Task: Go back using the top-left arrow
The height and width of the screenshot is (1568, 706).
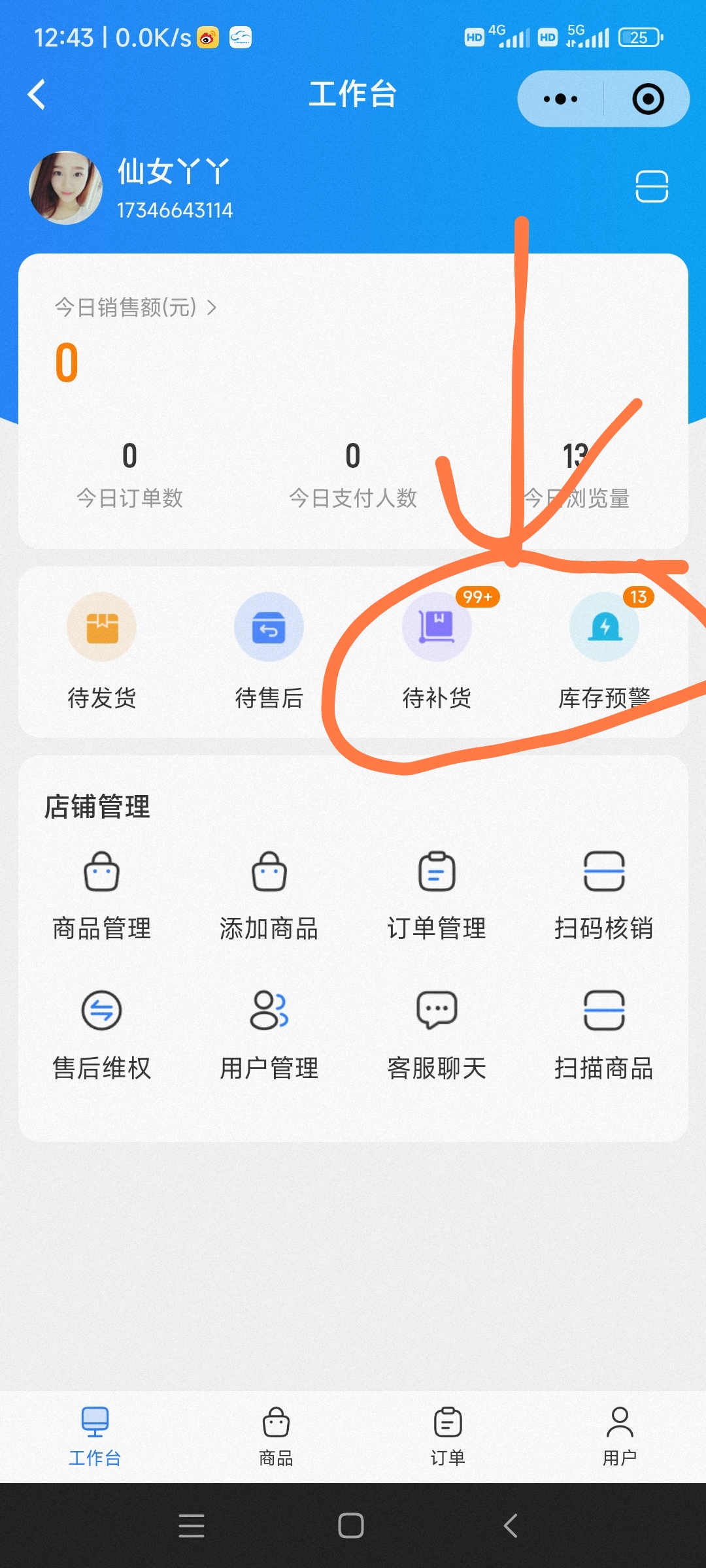Action: tap(37, 95)
